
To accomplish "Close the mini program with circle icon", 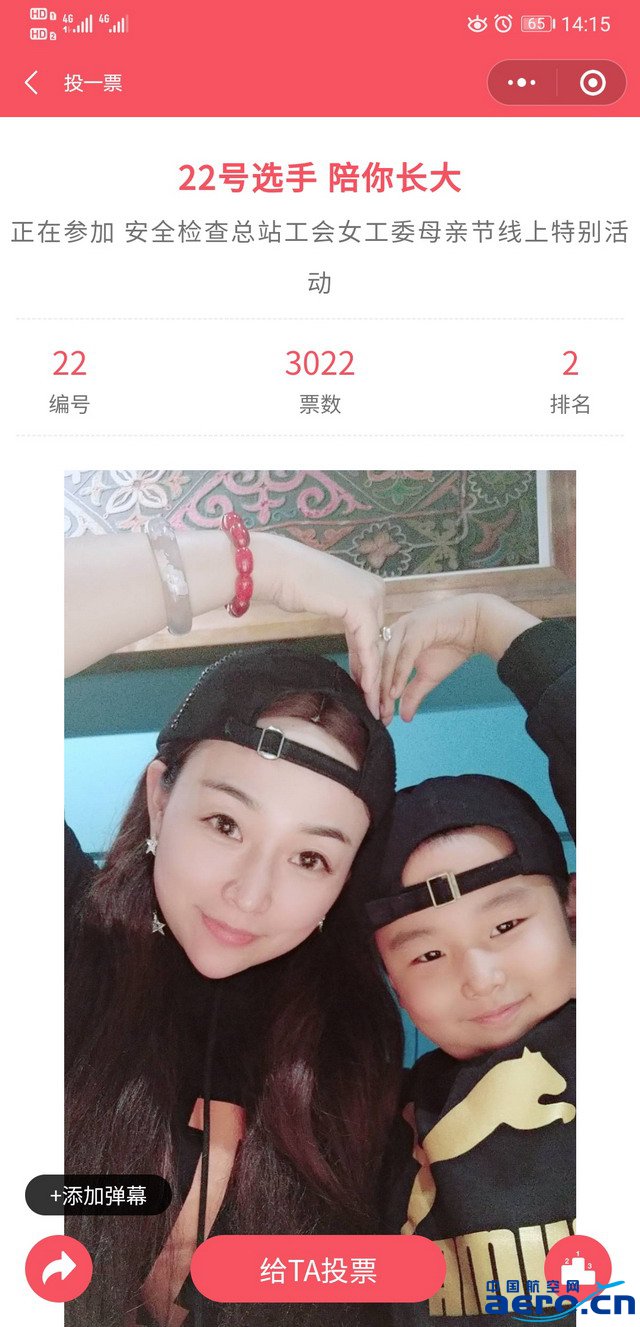I will (x=593, y=83).
